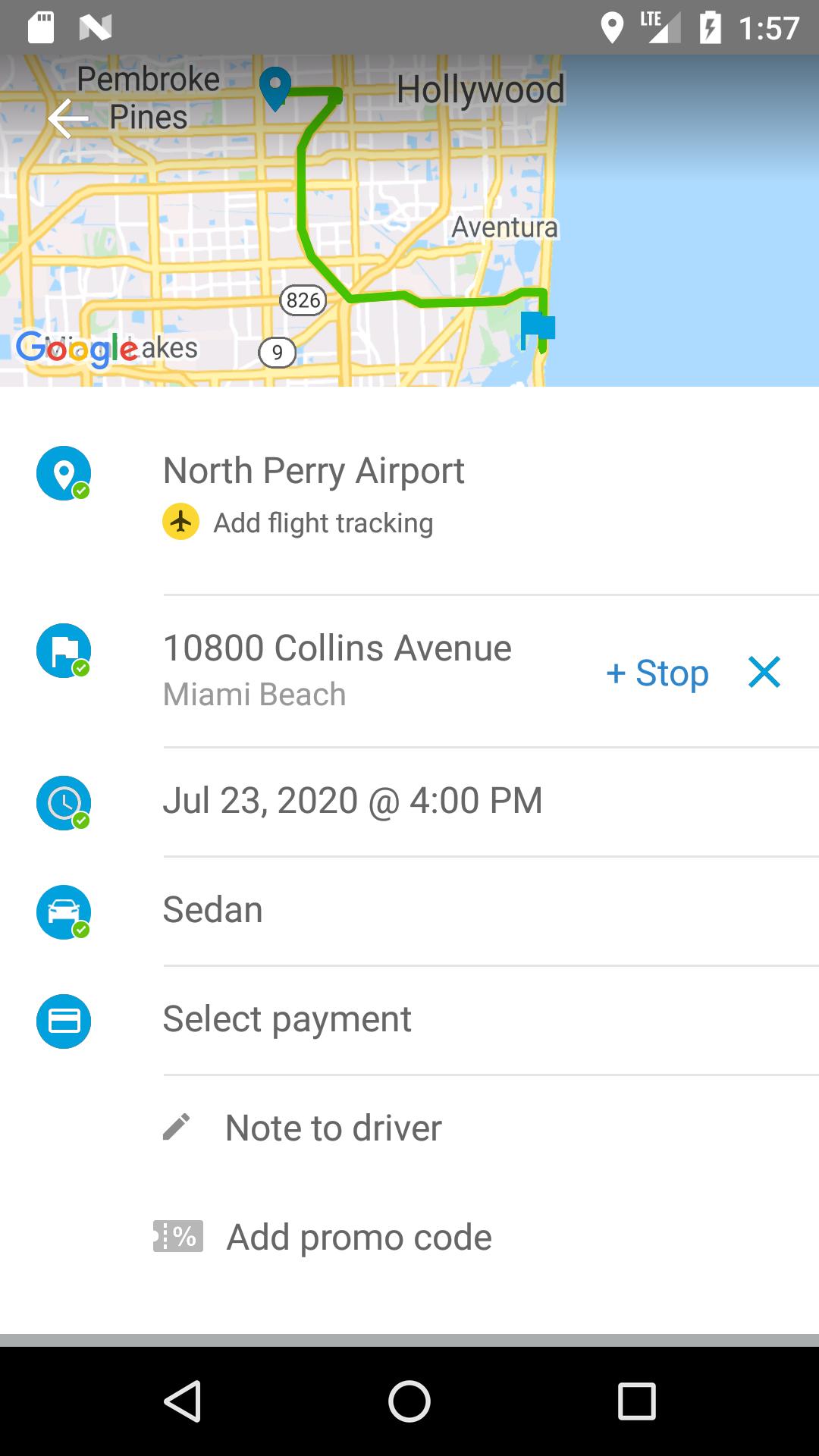Add flight tracking to pickup
This screenshot has width=819, height=1456.
322,523
